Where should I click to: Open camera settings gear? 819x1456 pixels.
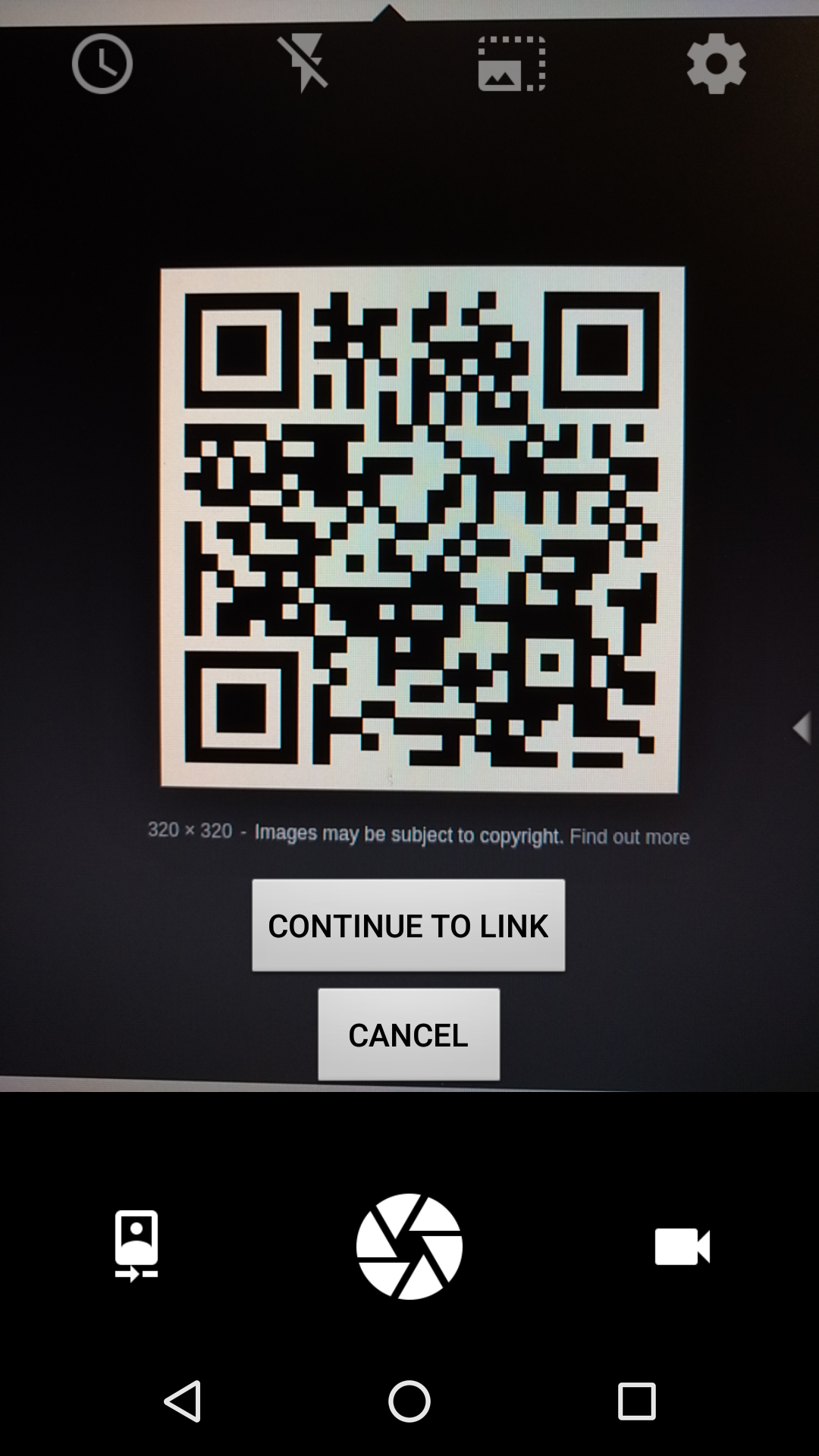tap(717, 64)
